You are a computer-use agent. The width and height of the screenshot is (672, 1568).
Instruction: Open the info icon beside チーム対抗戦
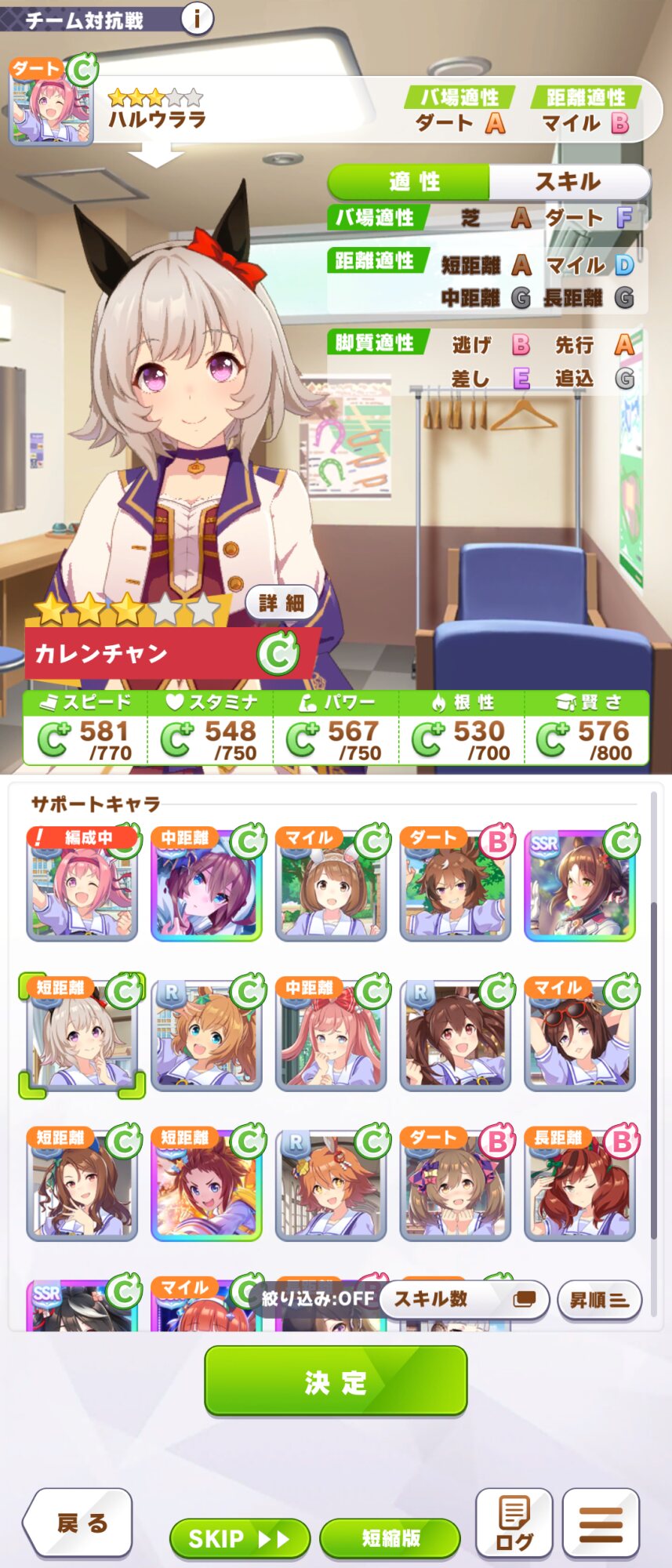click(x=198, y=17)
